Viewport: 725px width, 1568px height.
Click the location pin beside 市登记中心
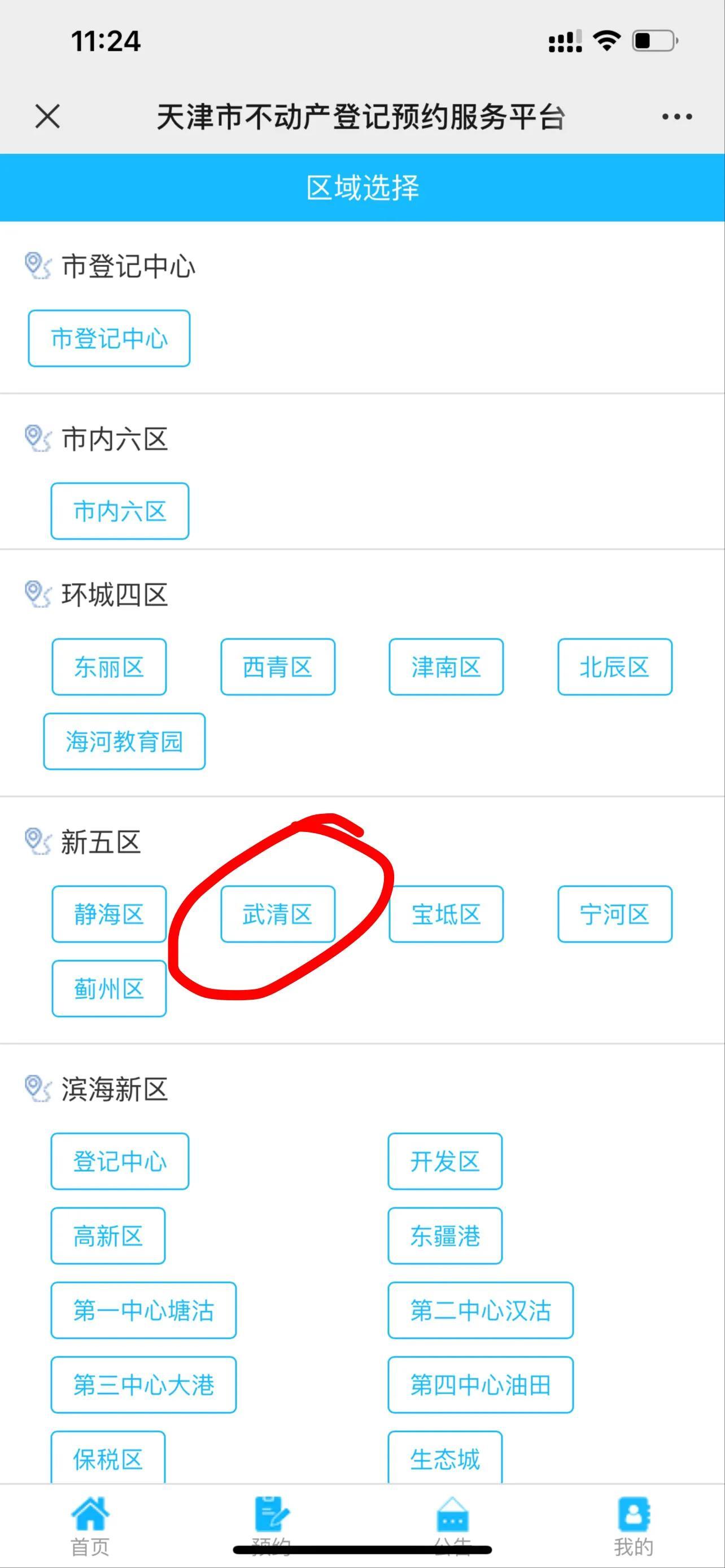click(37, 264)
